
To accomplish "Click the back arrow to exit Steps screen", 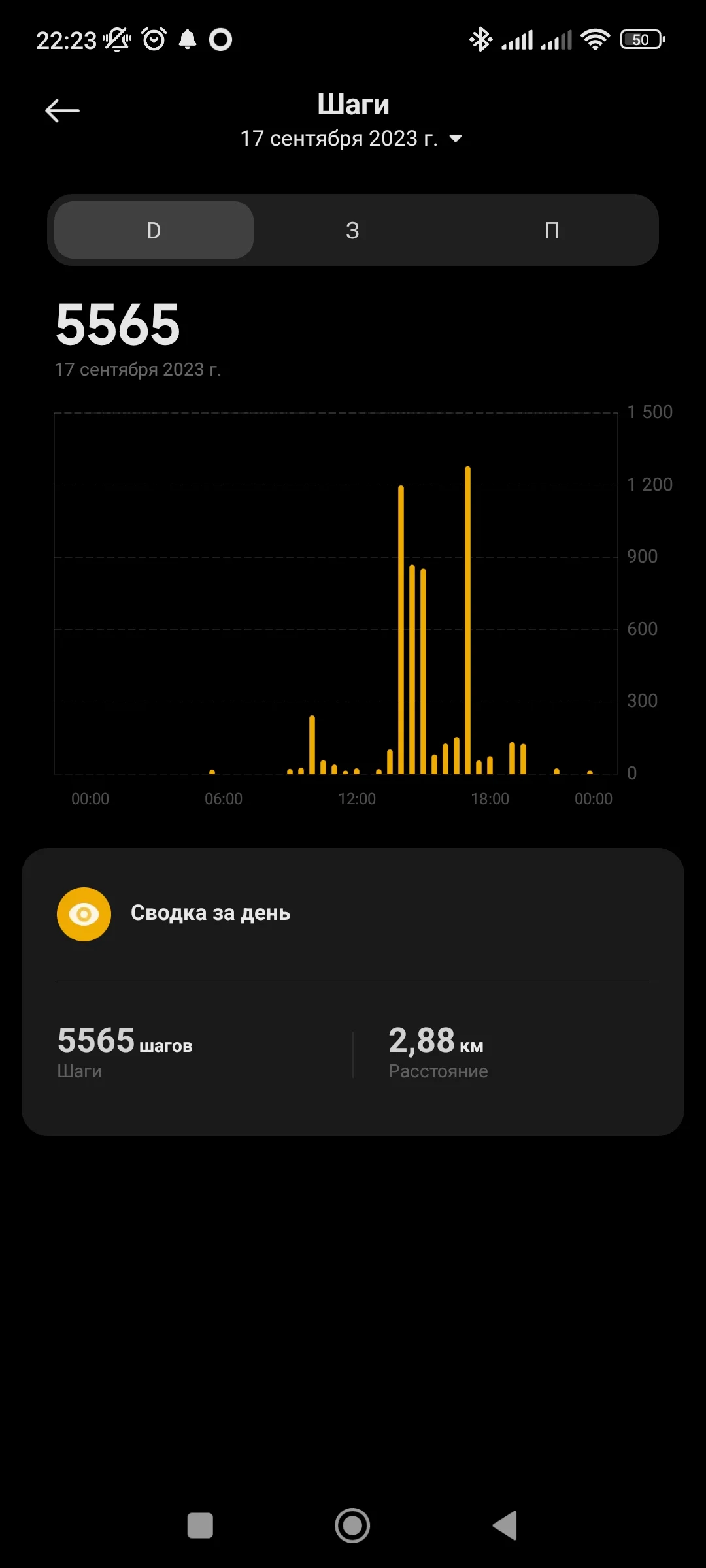I will [x=62, y=109].
